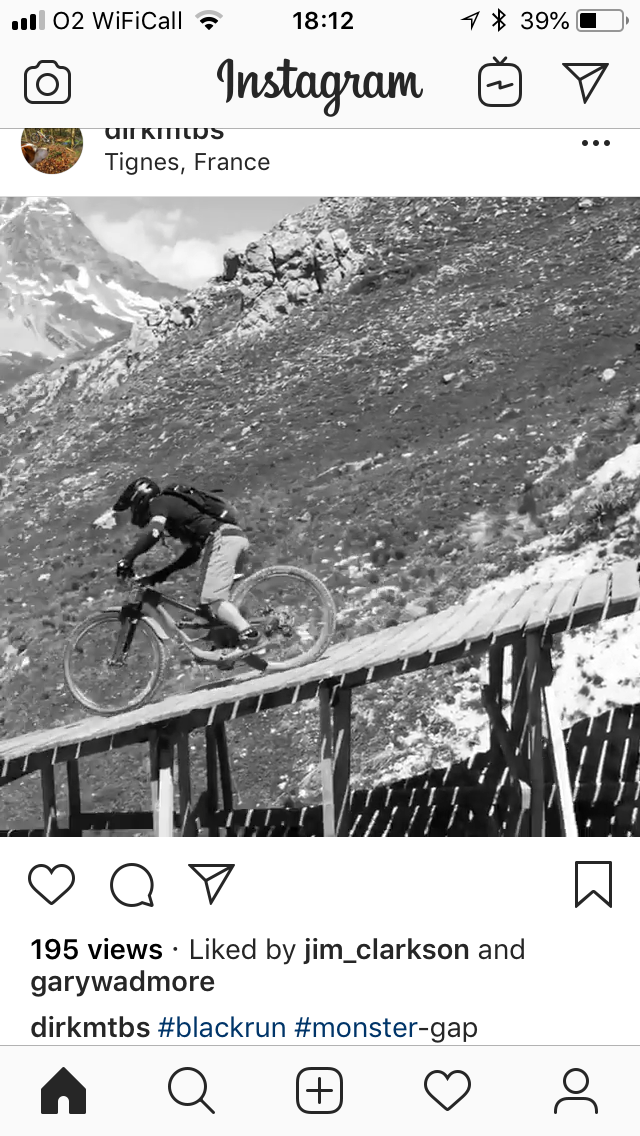This screenshot has width=640, height=1136.
Task: Switch to the Search tab
Action: point(191,1091)
